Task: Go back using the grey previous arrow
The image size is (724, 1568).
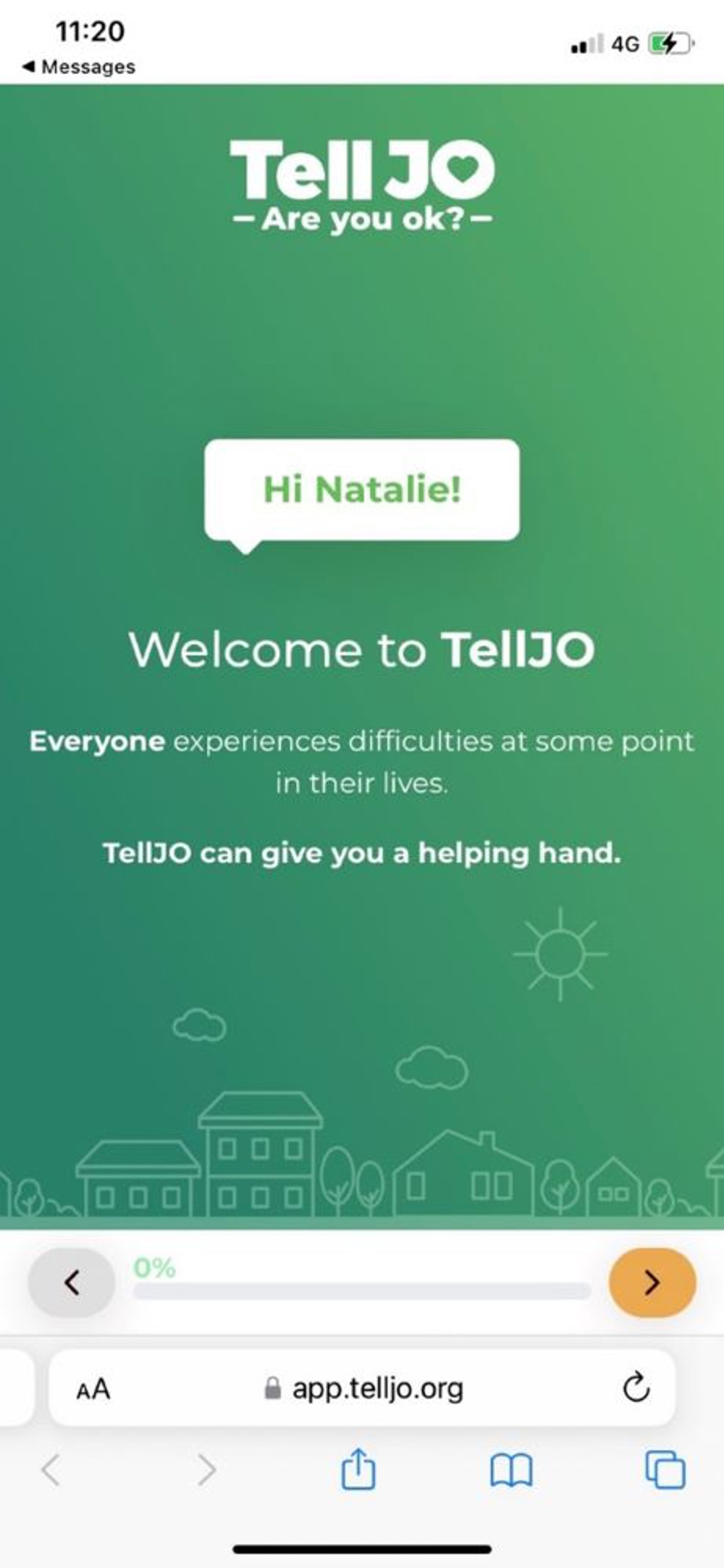Action: [71, 1283]
